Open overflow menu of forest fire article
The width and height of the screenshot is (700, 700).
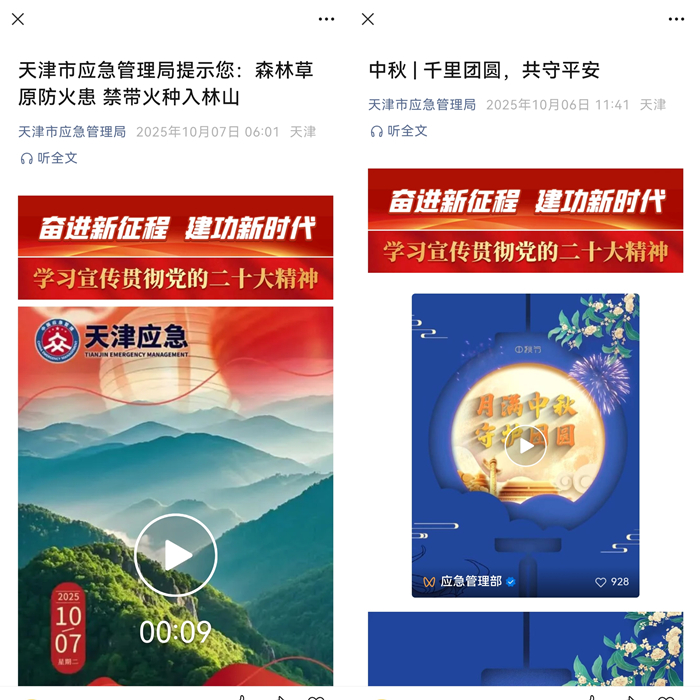click(x=326, y=19)
